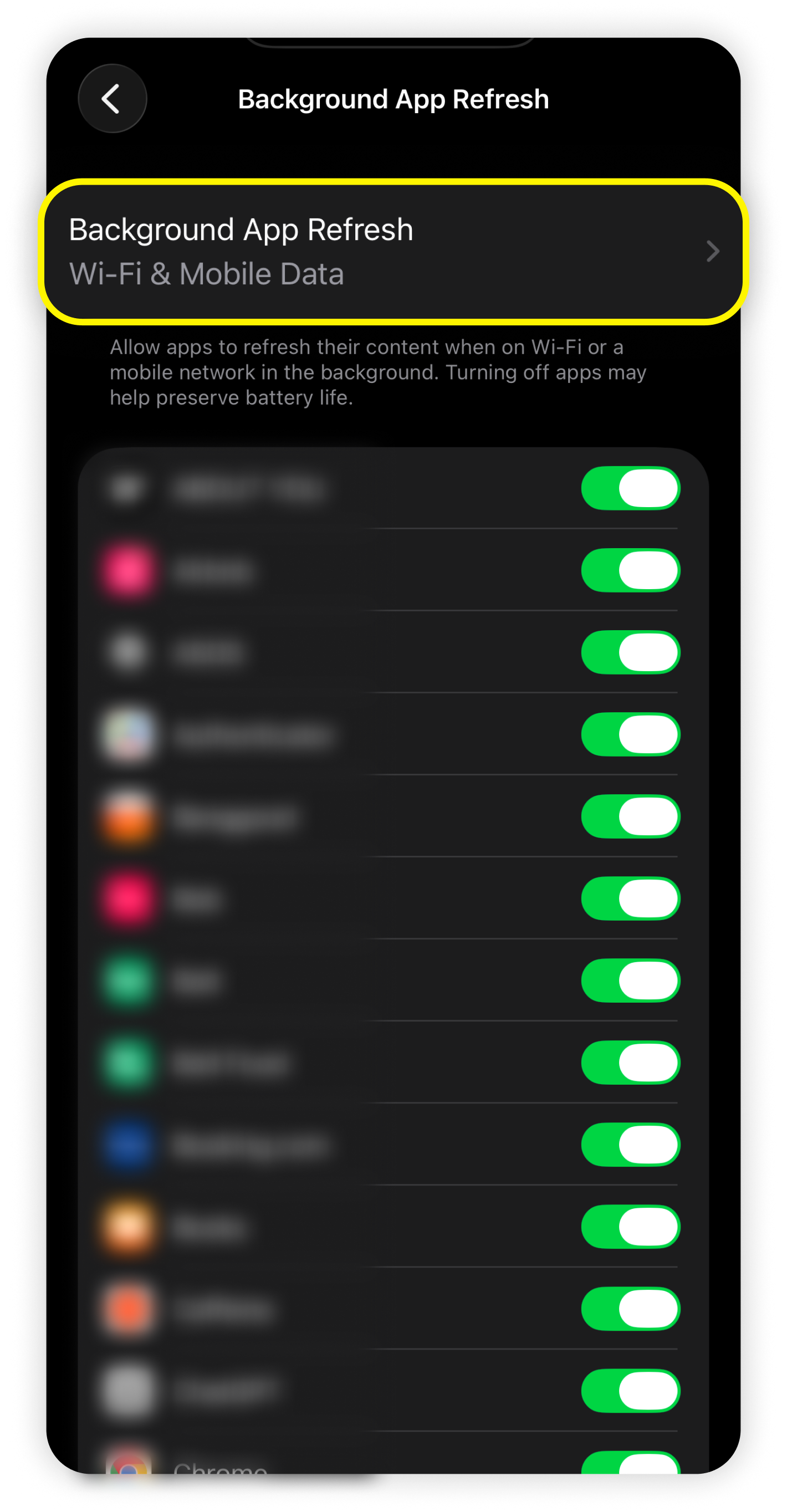
Task: Go back to the previous settings page
Action: pos(112,99)
